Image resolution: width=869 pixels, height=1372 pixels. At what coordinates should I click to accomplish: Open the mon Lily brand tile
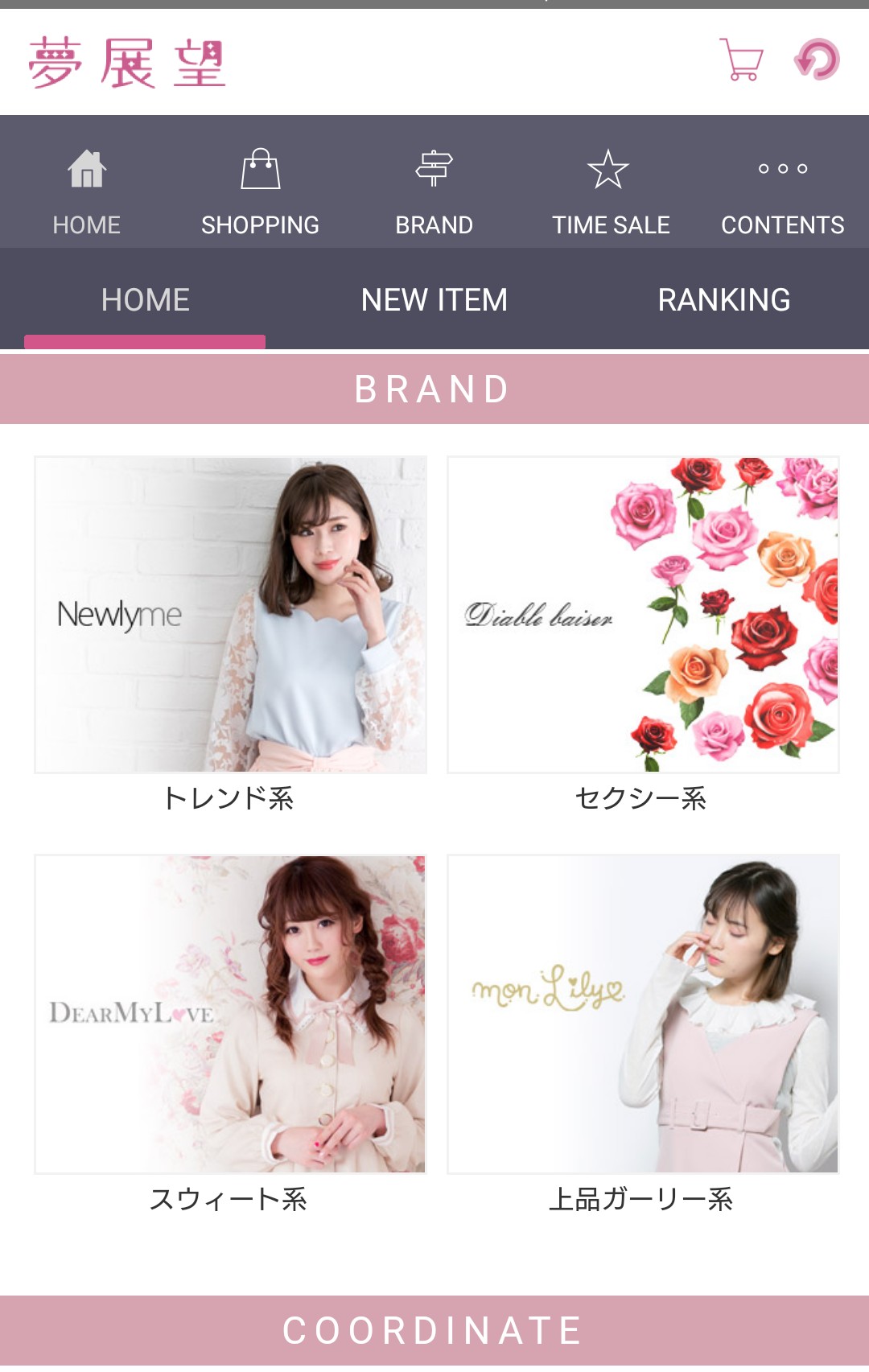coord(643,1014)
